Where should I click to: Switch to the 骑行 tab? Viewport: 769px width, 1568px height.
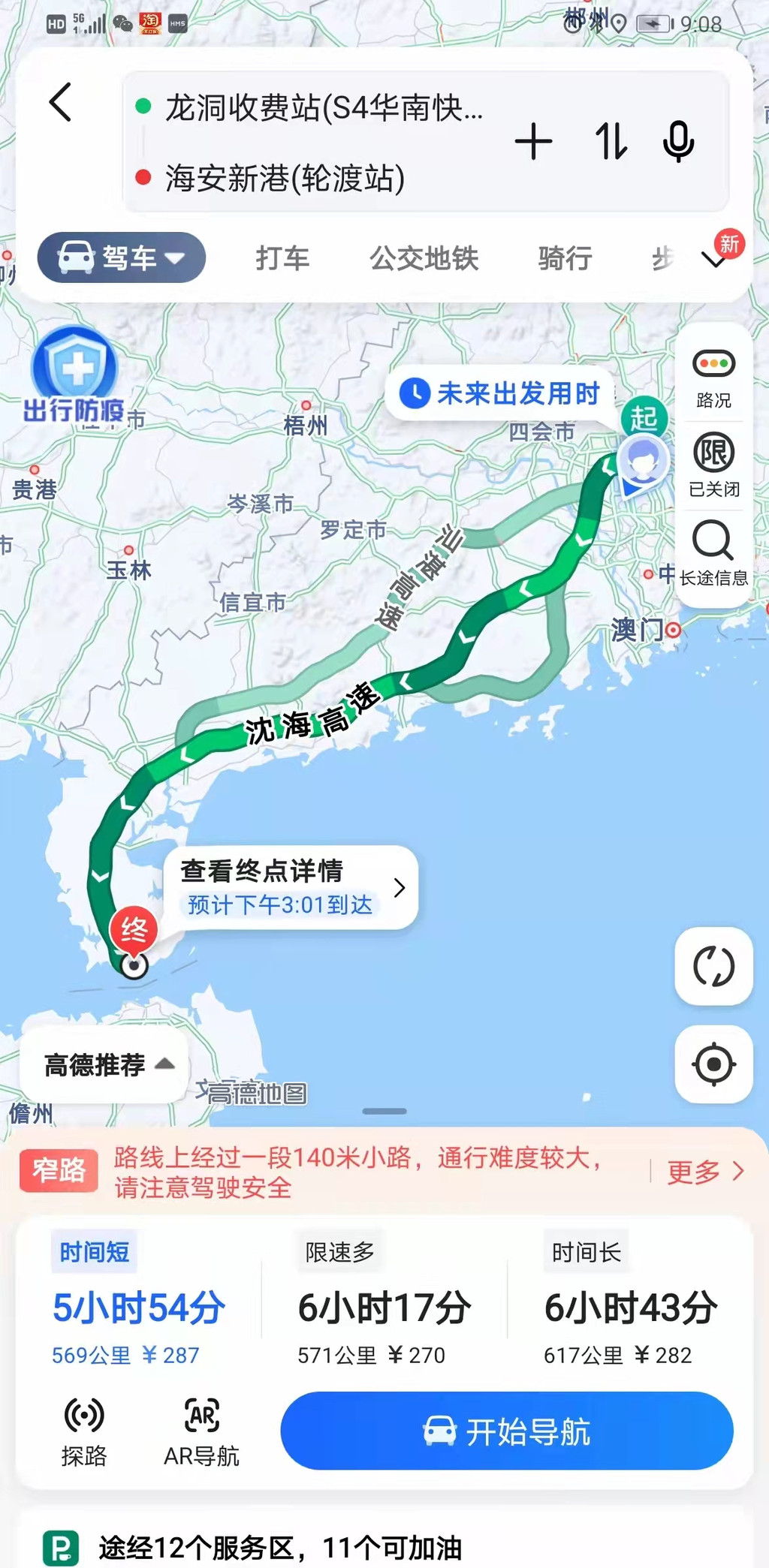(565, 258)
